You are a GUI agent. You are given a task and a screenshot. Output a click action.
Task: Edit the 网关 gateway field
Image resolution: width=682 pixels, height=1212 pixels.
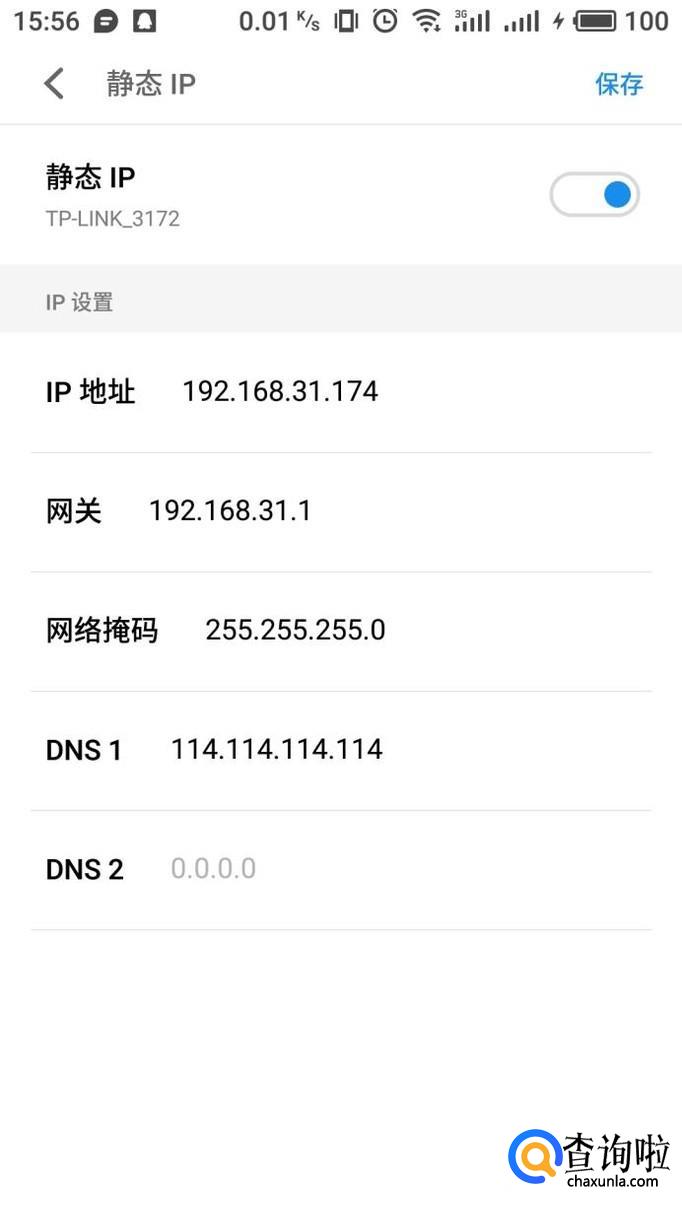(x=230, y=511)
